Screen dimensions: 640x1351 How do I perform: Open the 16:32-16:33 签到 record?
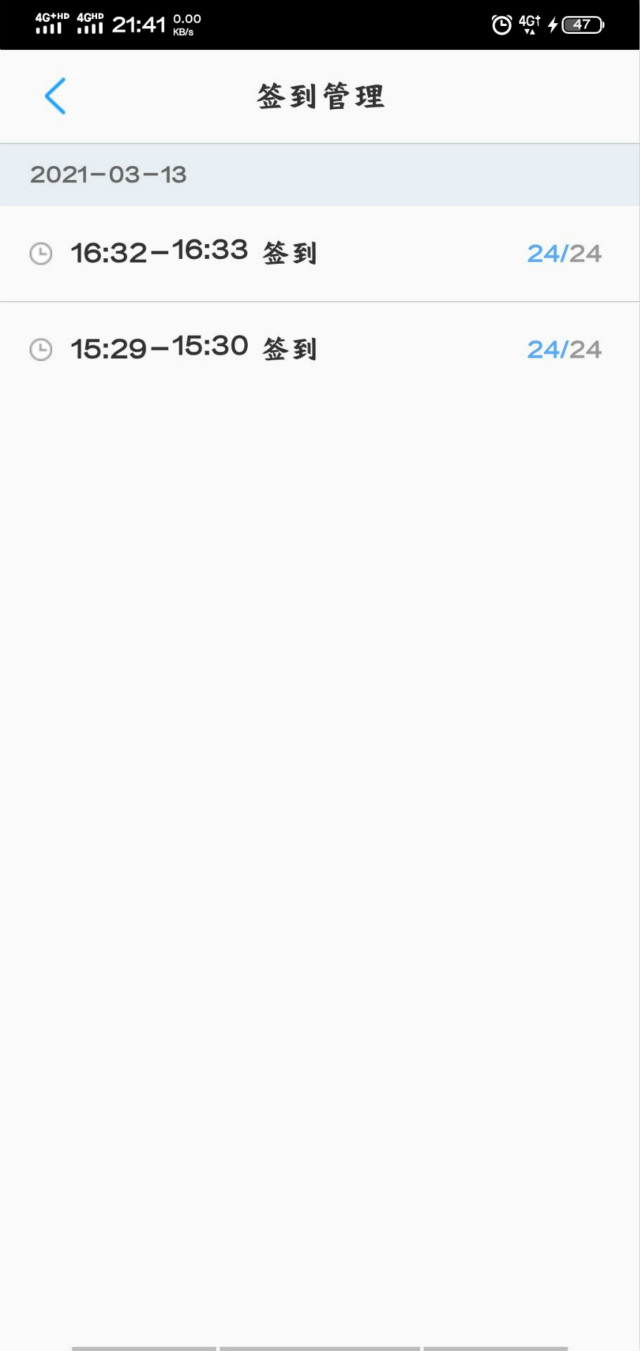(318, 253)
